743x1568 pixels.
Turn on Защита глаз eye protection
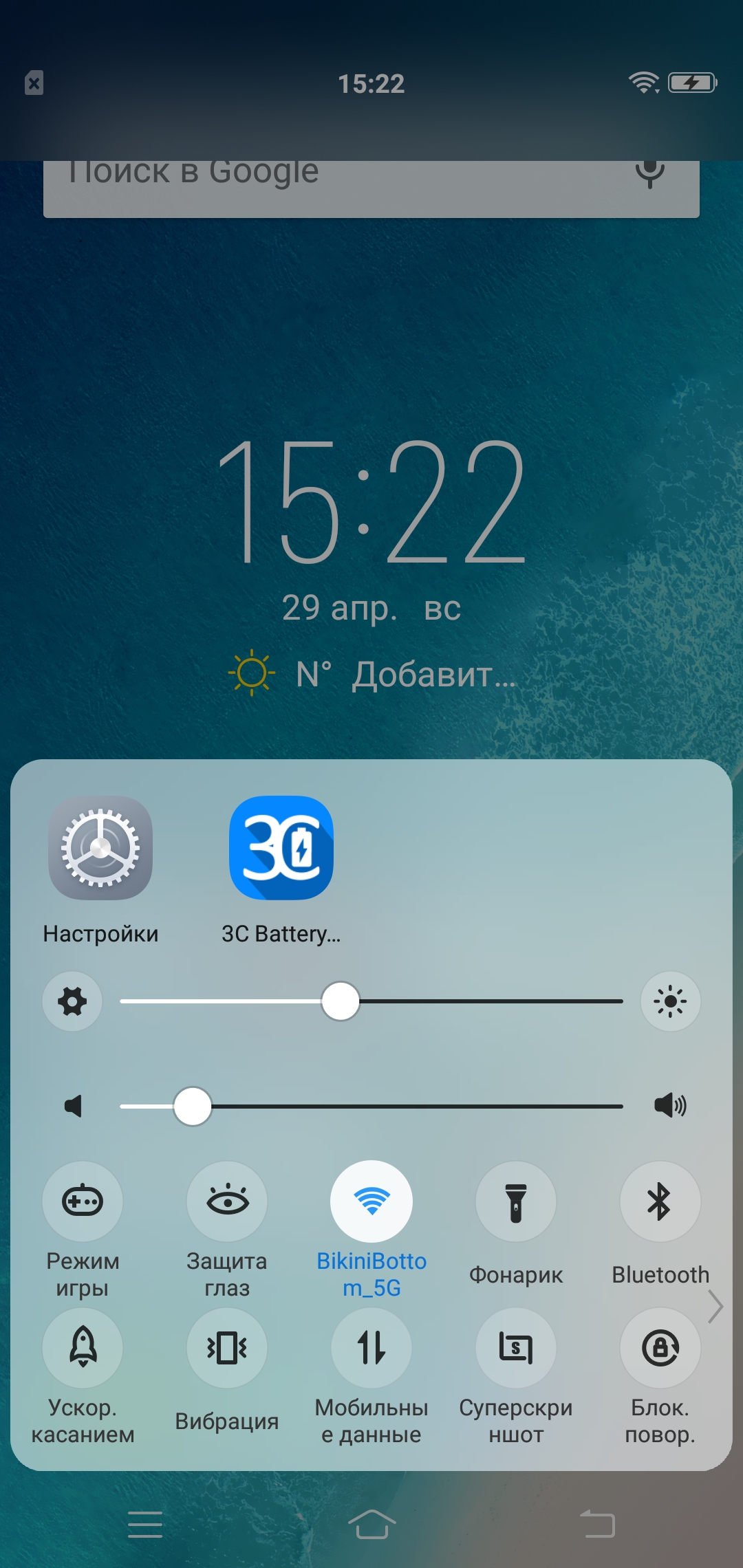pos(227,1201)
